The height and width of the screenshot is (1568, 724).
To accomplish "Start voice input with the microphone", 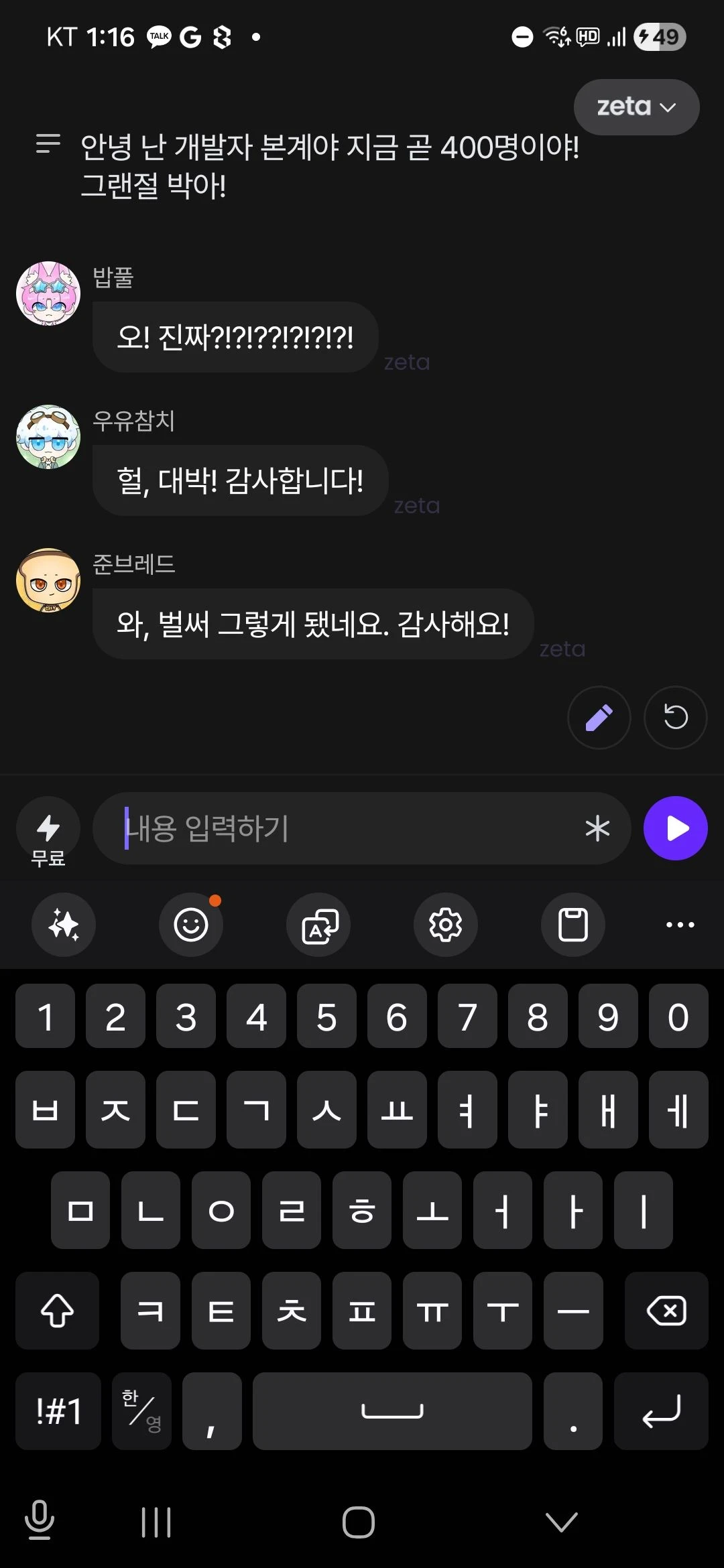I will pos(40,1521).
